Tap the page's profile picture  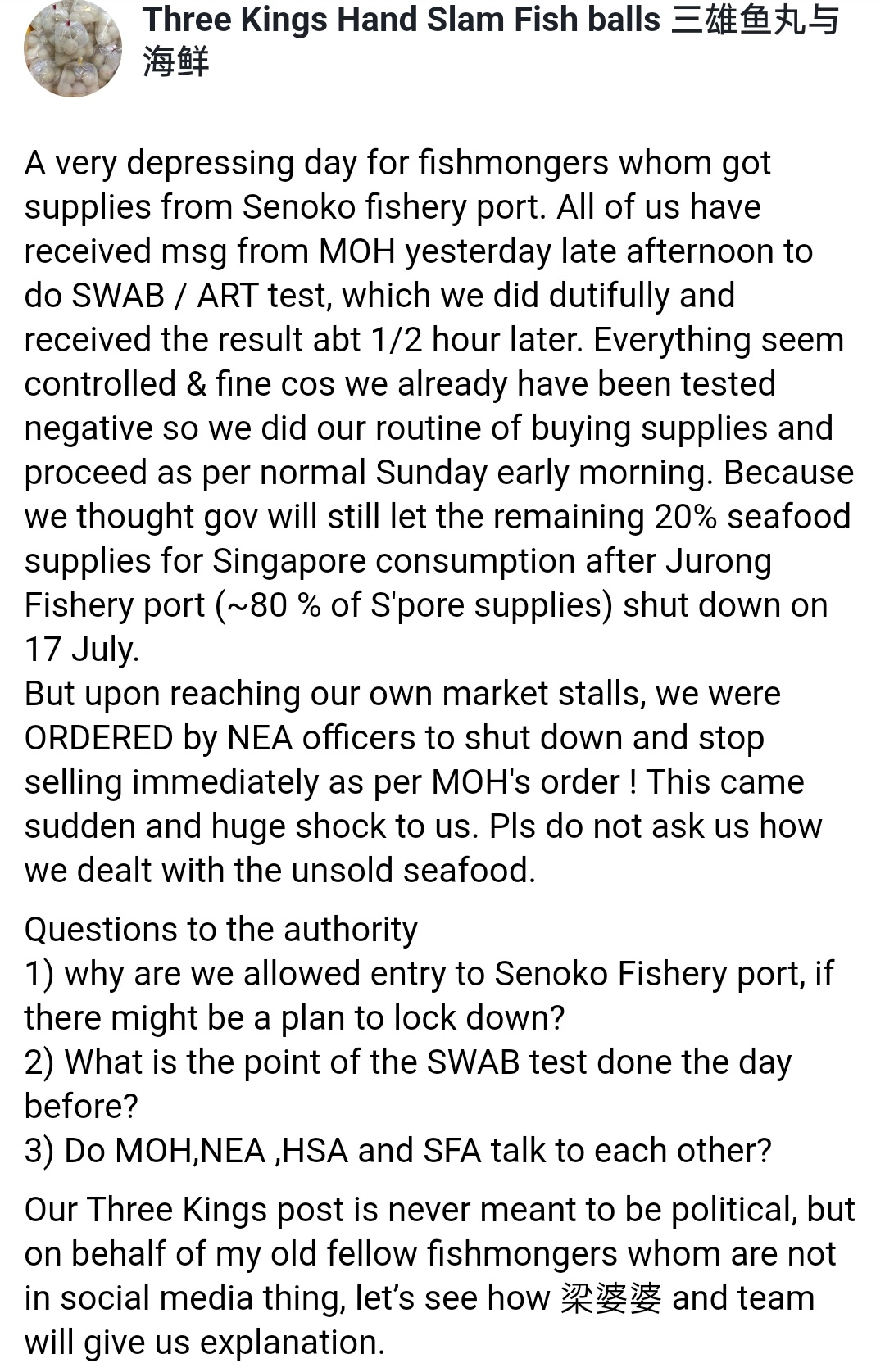pos(73,49)
